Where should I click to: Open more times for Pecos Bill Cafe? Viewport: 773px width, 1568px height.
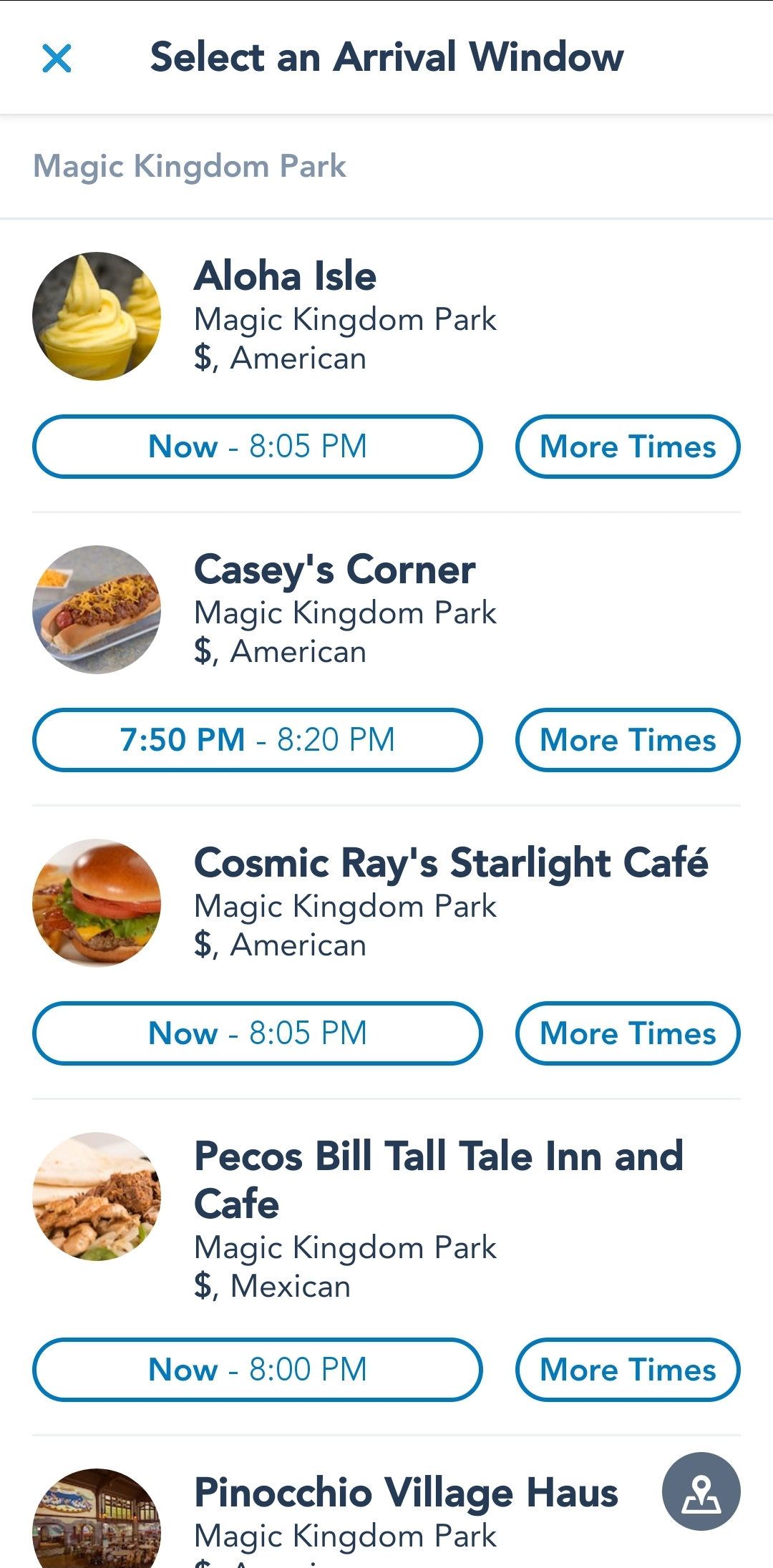[627, 1370]
